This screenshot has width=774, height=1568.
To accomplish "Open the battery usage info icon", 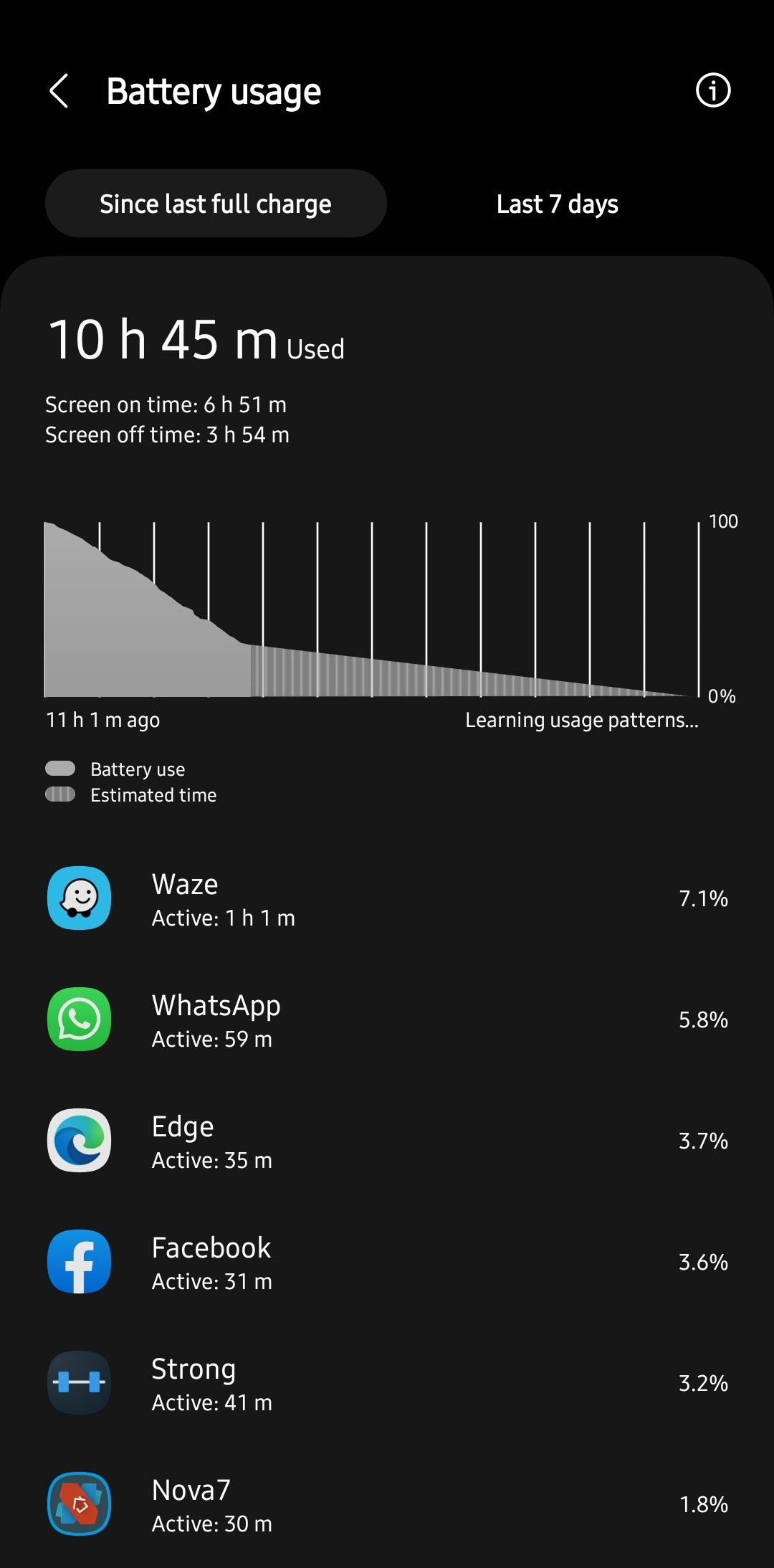I will click(x=712, y=90).
